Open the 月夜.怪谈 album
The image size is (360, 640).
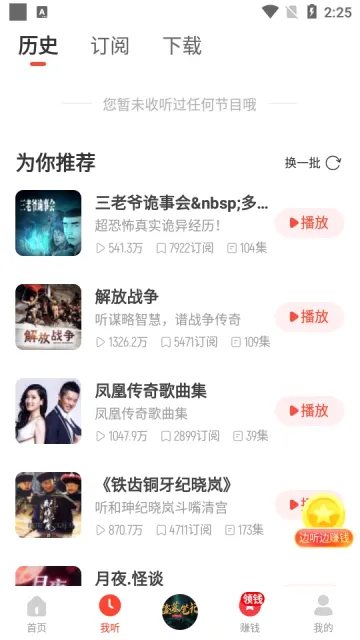click(129, 579)
